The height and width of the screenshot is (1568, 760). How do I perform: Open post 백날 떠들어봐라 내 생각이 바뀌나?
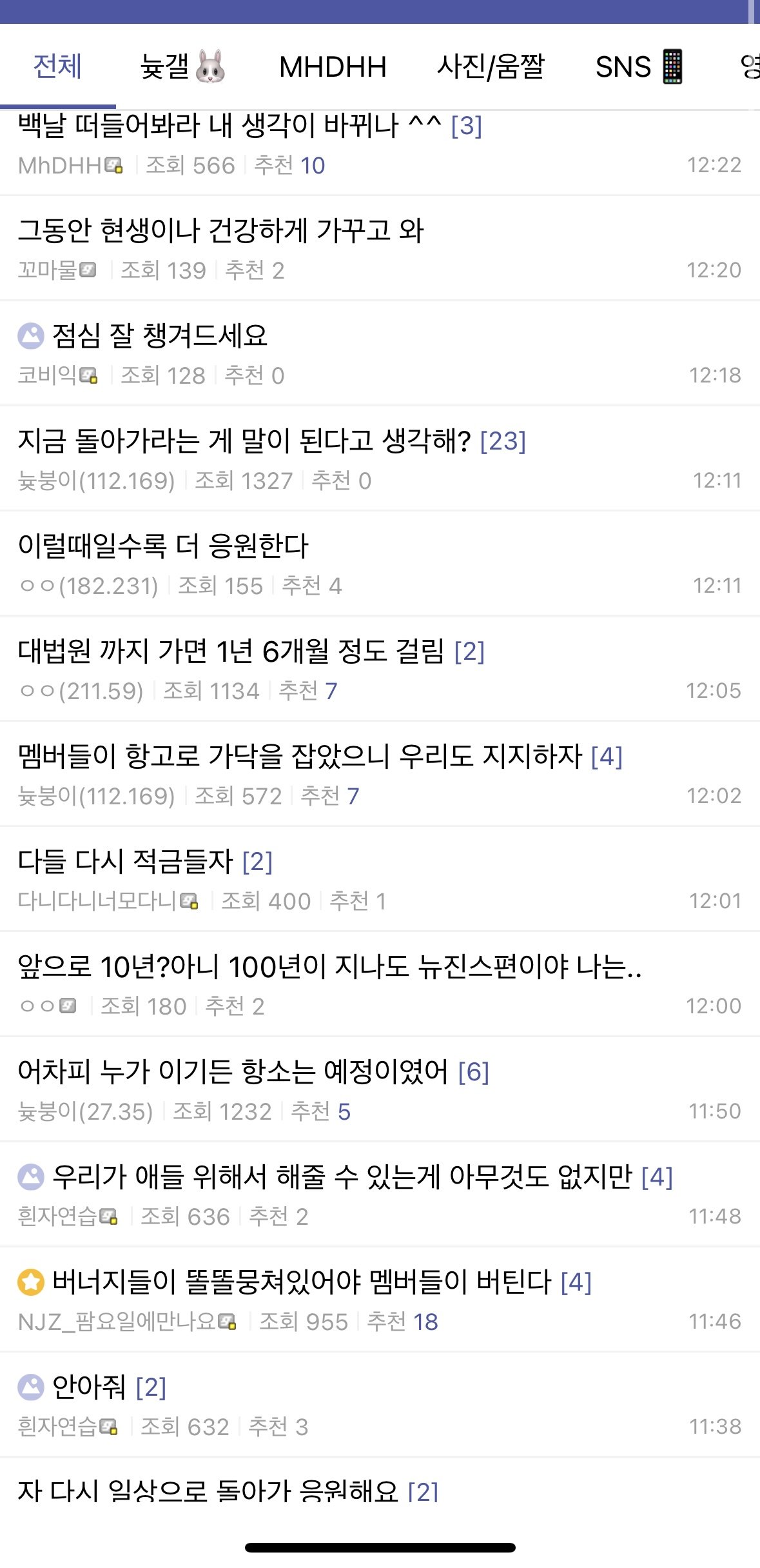(x=229, y=126)
